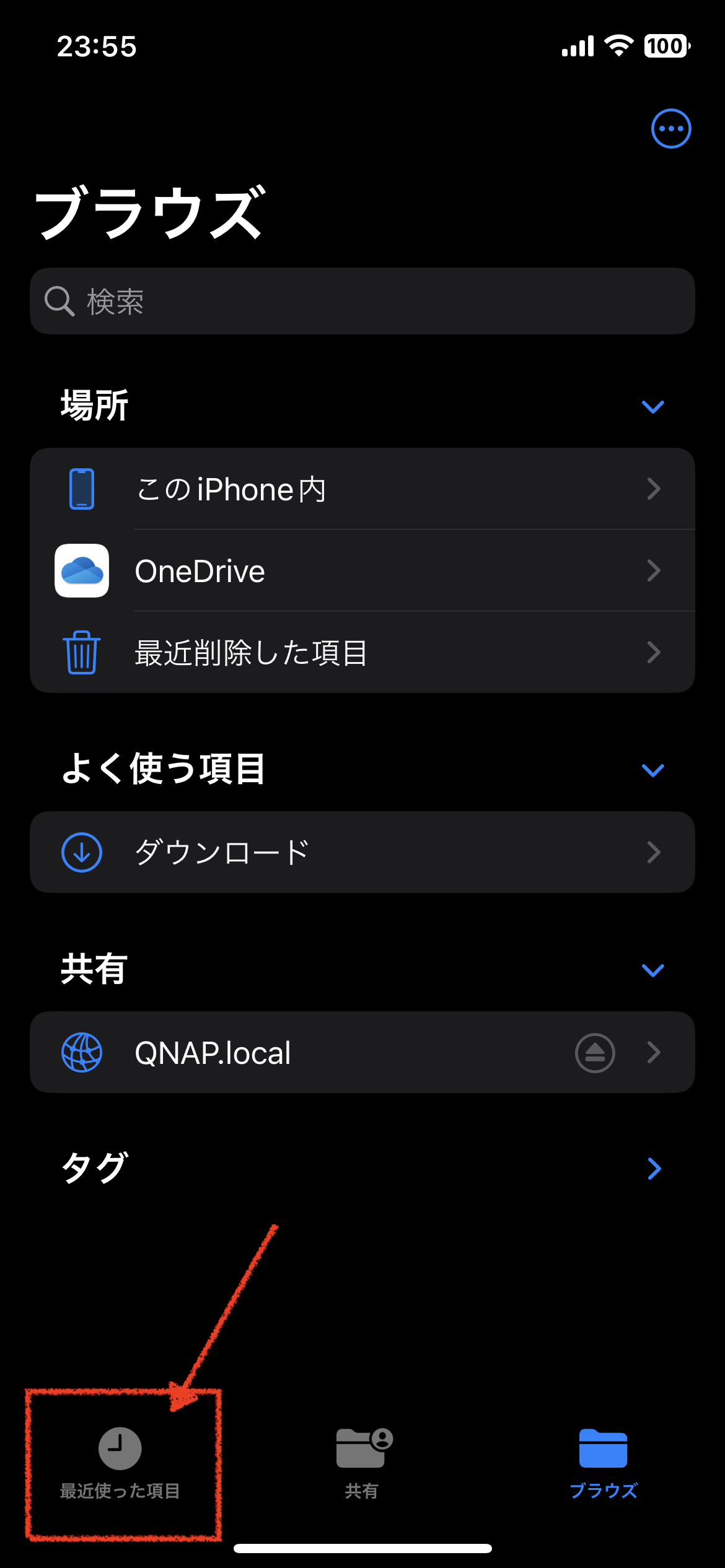The image size is (725, 1568).
Task: Collapse the よく使う項目 section
Action: point(652,770)
